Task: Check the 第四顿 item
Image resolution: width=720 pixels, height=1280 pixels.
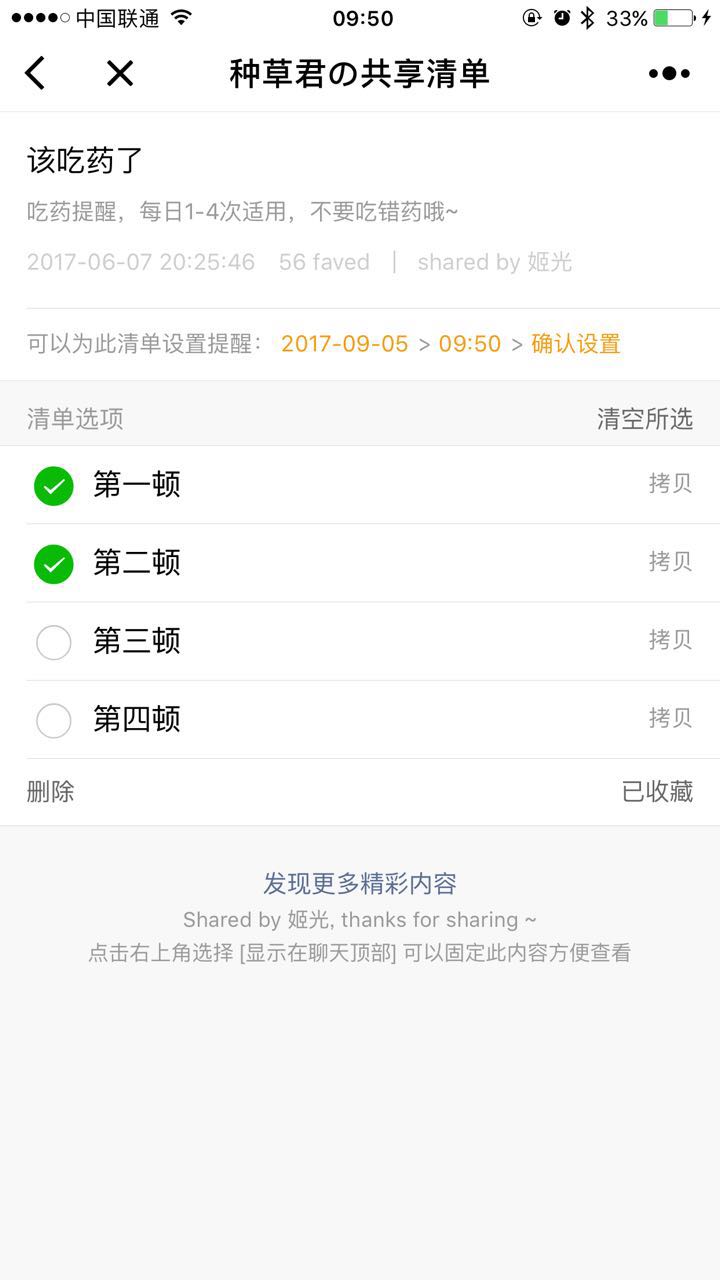Action: [54, 720]
